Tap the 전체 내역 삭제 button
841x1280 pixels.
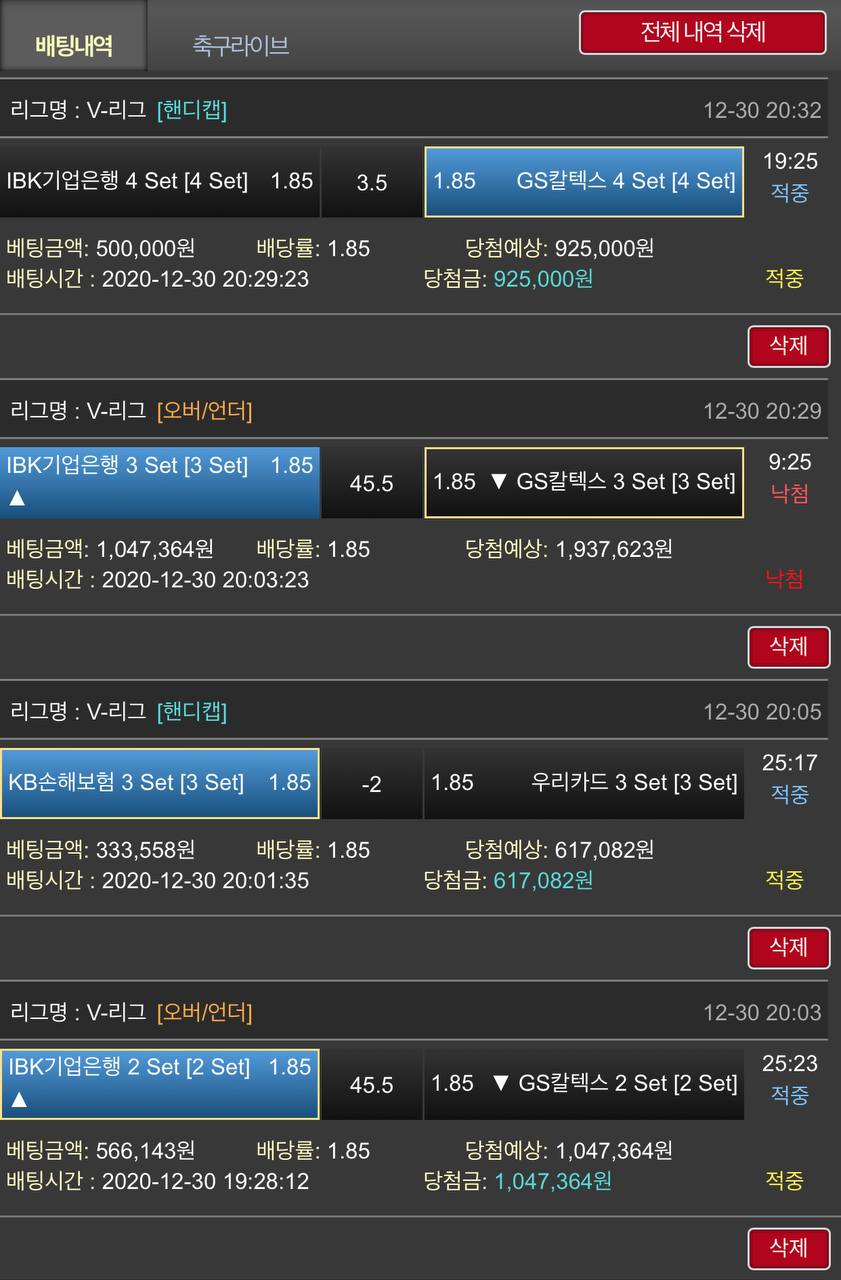click(x=703, y=32)
